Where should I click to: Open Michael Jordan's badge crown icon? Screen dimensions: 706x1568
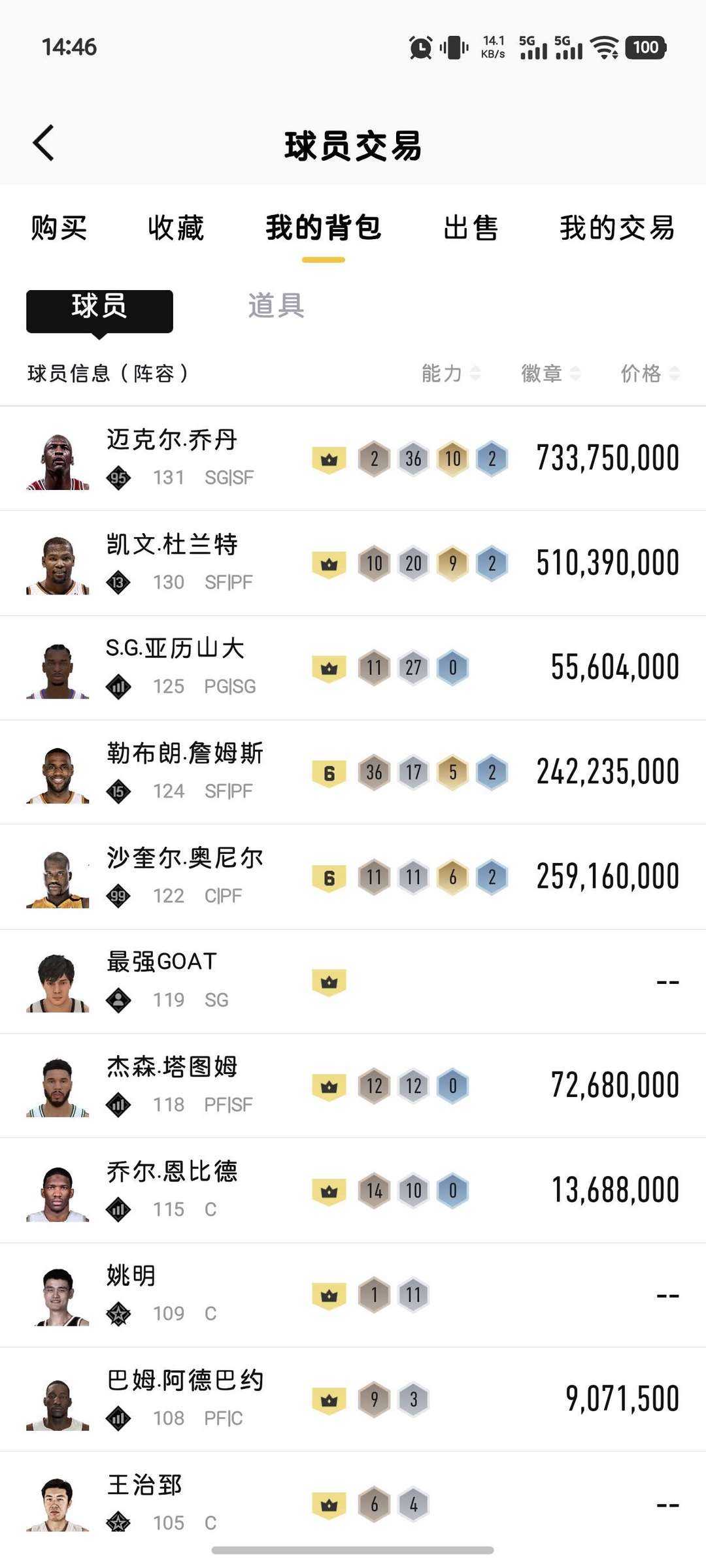(329, 457)
